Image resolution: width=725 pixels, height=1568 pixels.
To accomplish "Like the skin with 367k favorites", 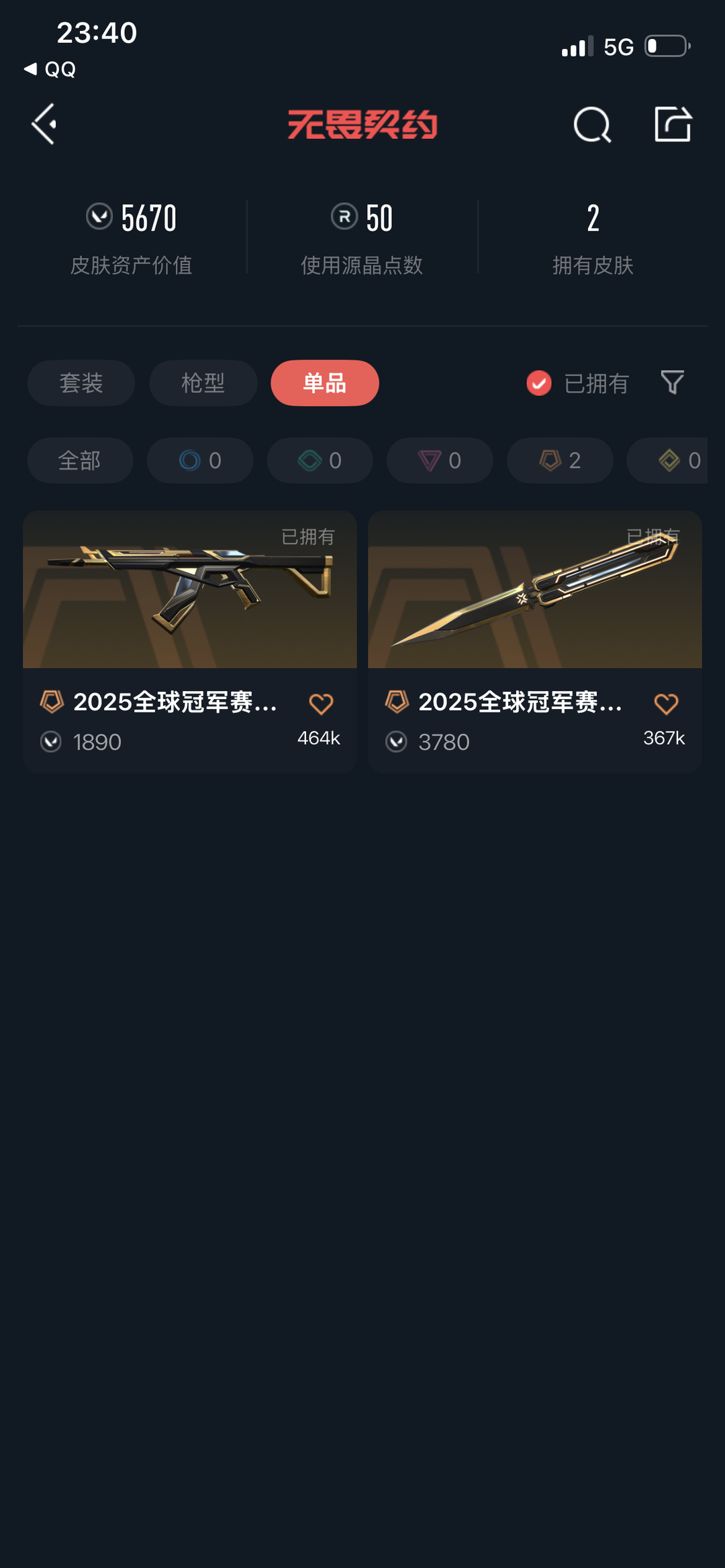I will click(666, 704).
